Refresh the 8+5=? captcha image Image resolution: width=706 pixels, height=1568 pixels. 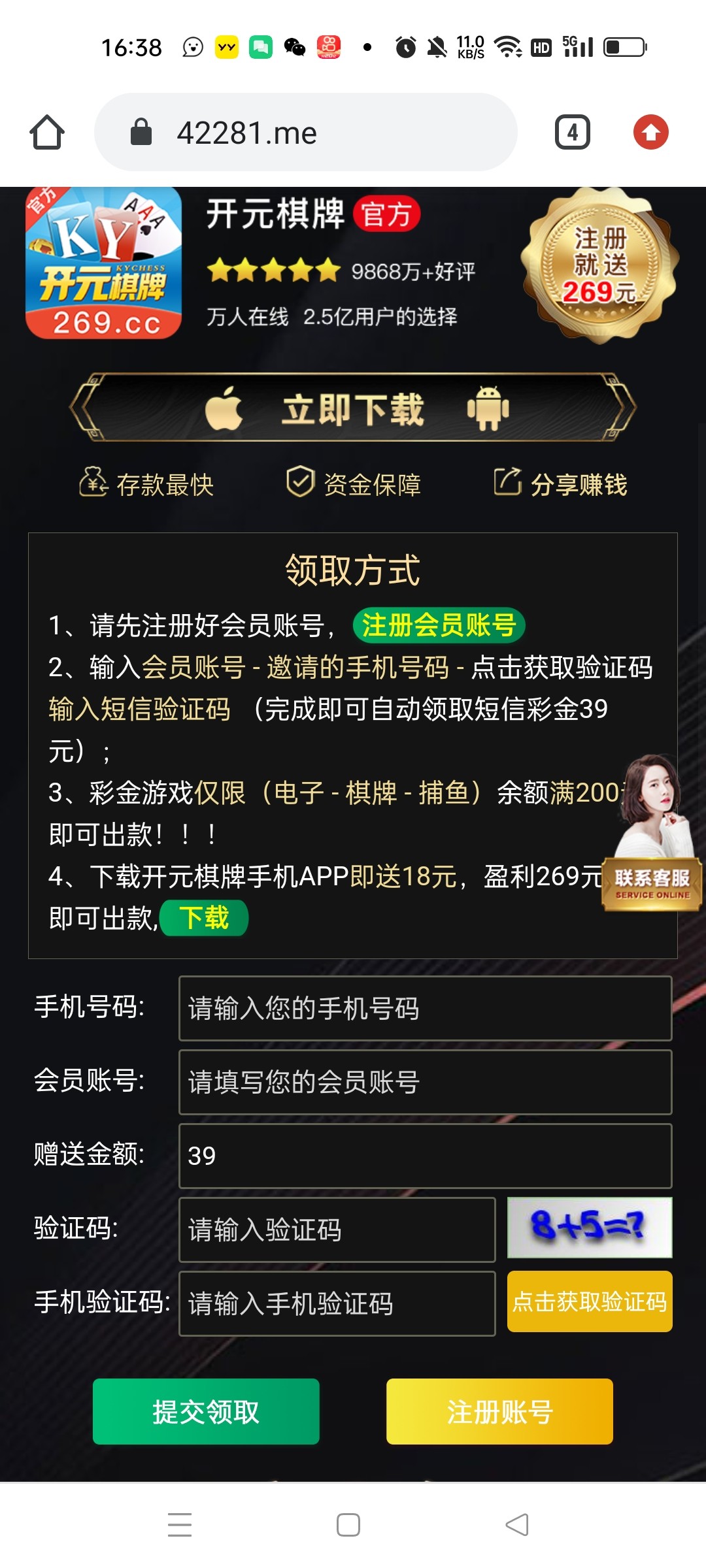pos(590,1227)
